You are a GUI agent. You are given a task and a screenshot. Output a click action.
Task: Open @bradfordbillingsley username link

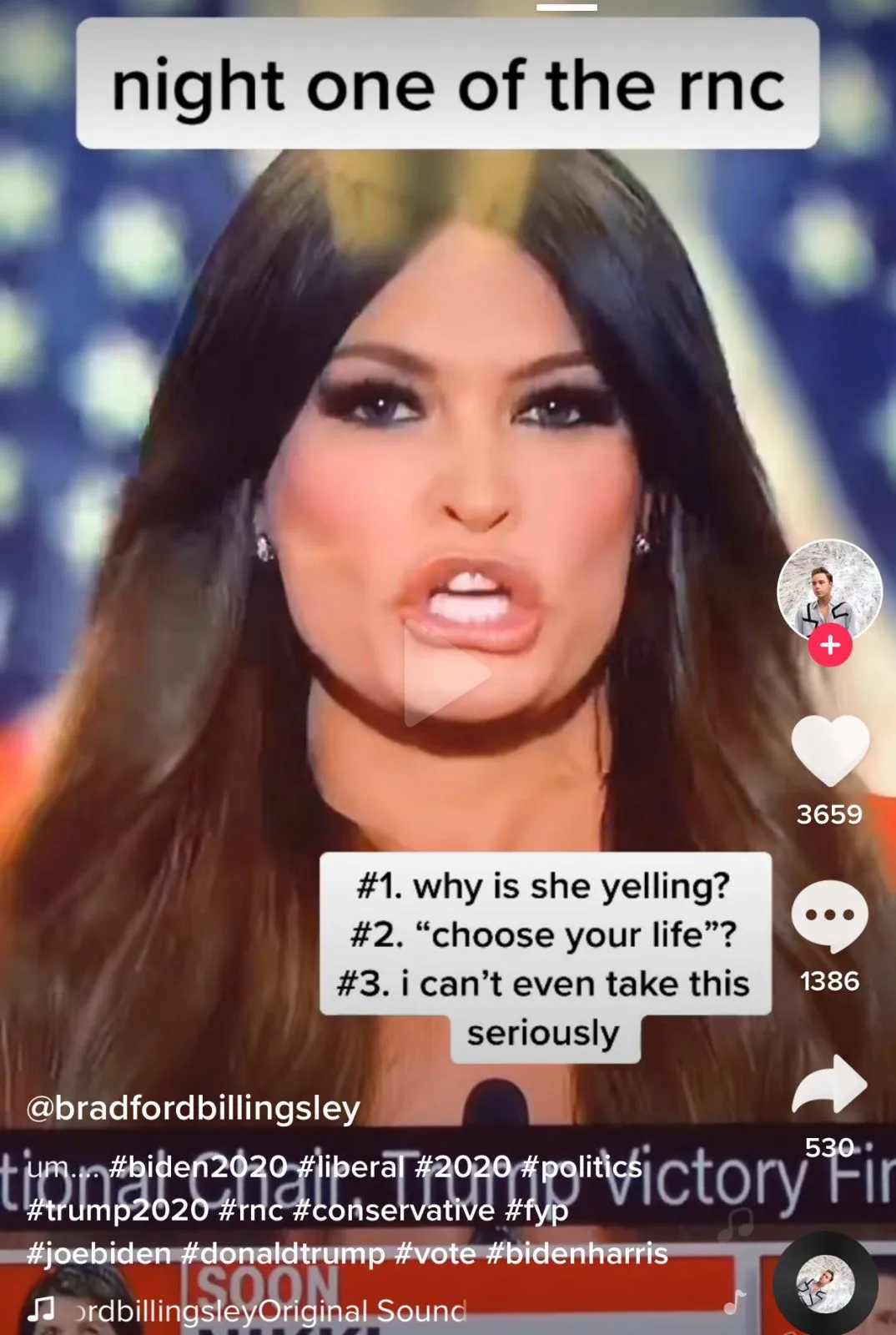[x=194, y=1108]
